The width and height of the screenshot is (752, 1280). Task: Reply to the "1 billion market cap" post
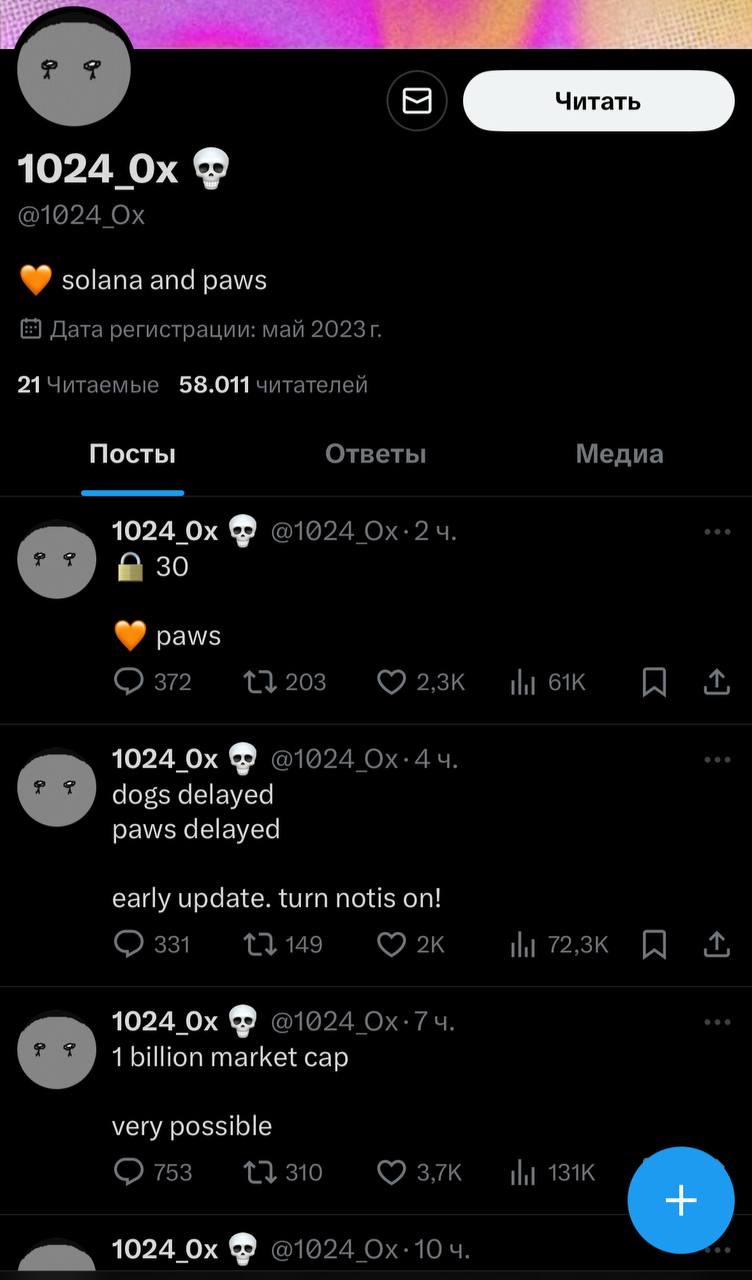[130, 1172]
